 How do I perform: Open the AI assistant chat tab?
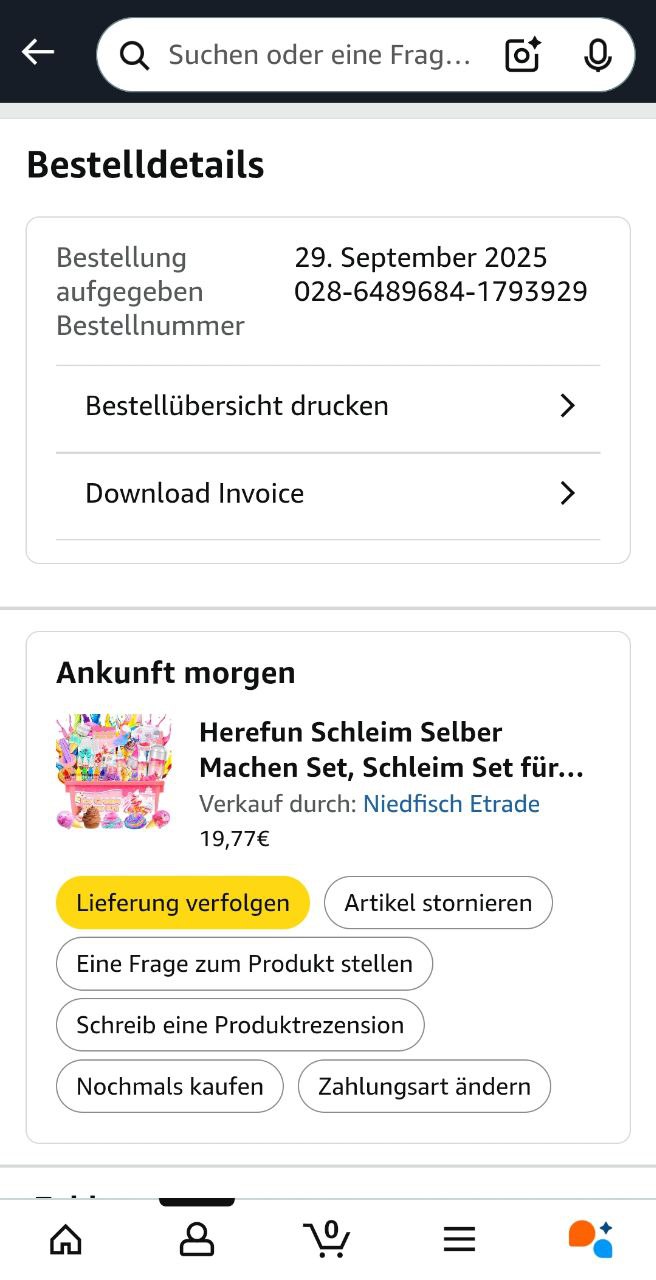[x=590, y=1239]
